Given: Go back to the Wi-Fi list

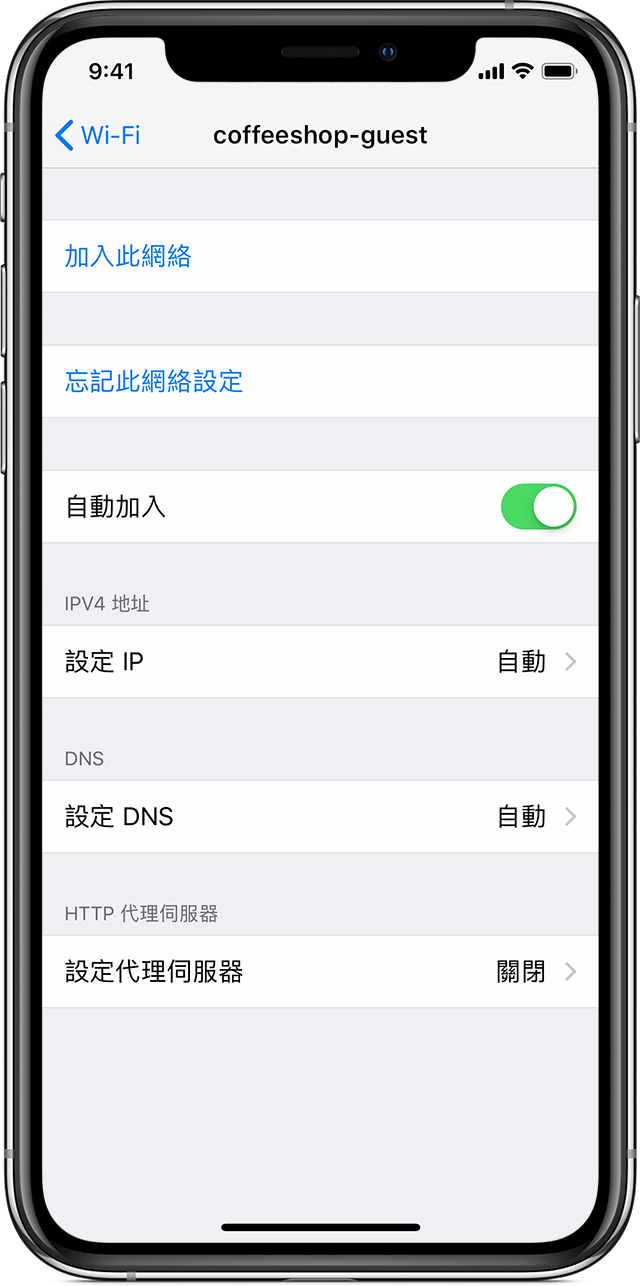Looking at the screenshot, I should [98, 135].
